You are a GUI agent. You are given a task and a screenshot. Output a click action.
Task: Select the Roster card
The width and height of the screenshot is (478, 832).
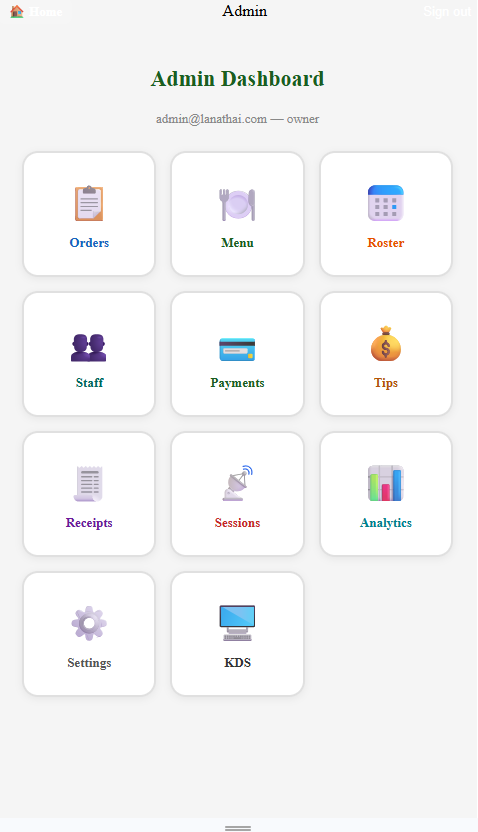(386, 214)
